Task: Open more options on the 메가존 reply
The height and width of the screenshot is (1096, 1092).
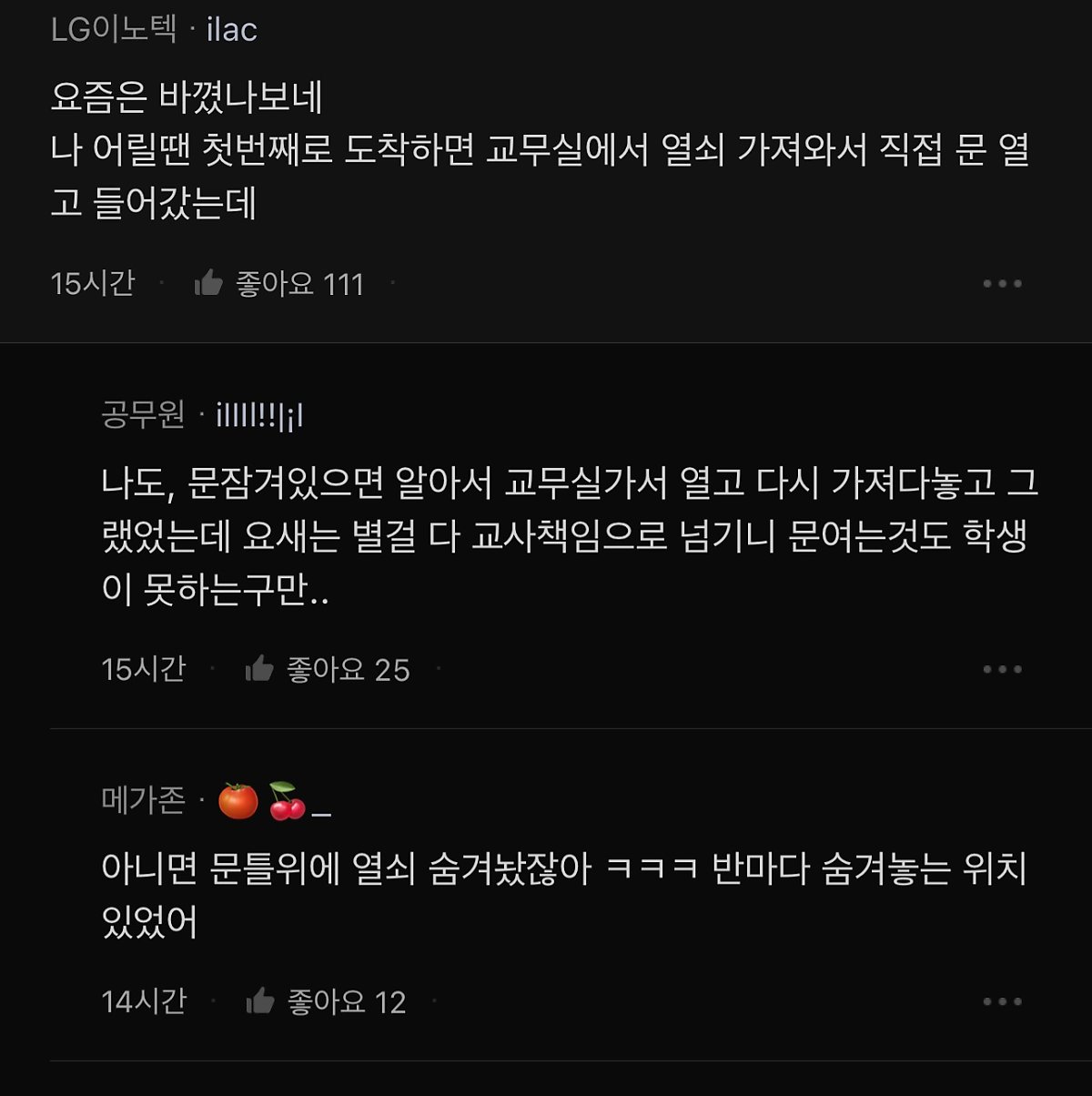Action: pos(1002,1002)
